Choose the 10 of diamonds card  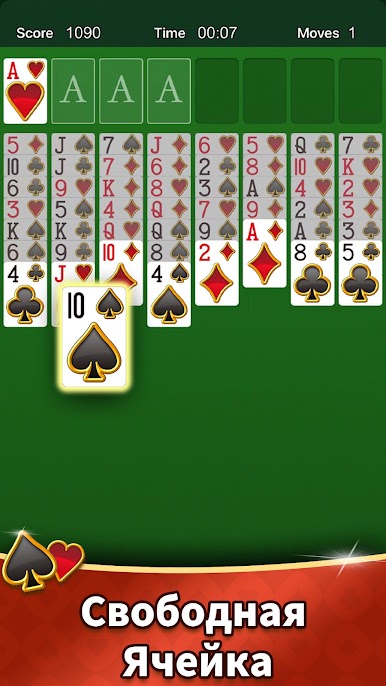pyautogui.click(x=121, y=262)
